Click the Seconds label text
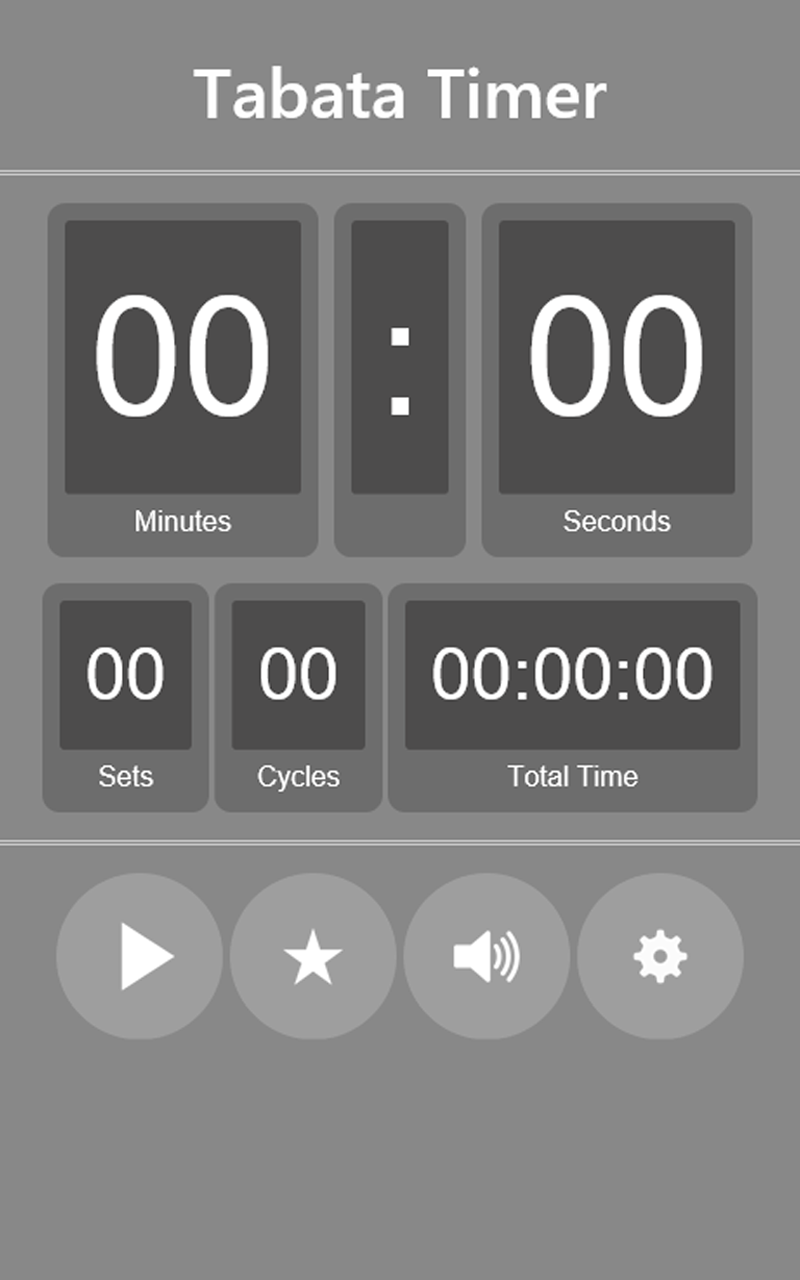800x1280 pixels. 616,521
